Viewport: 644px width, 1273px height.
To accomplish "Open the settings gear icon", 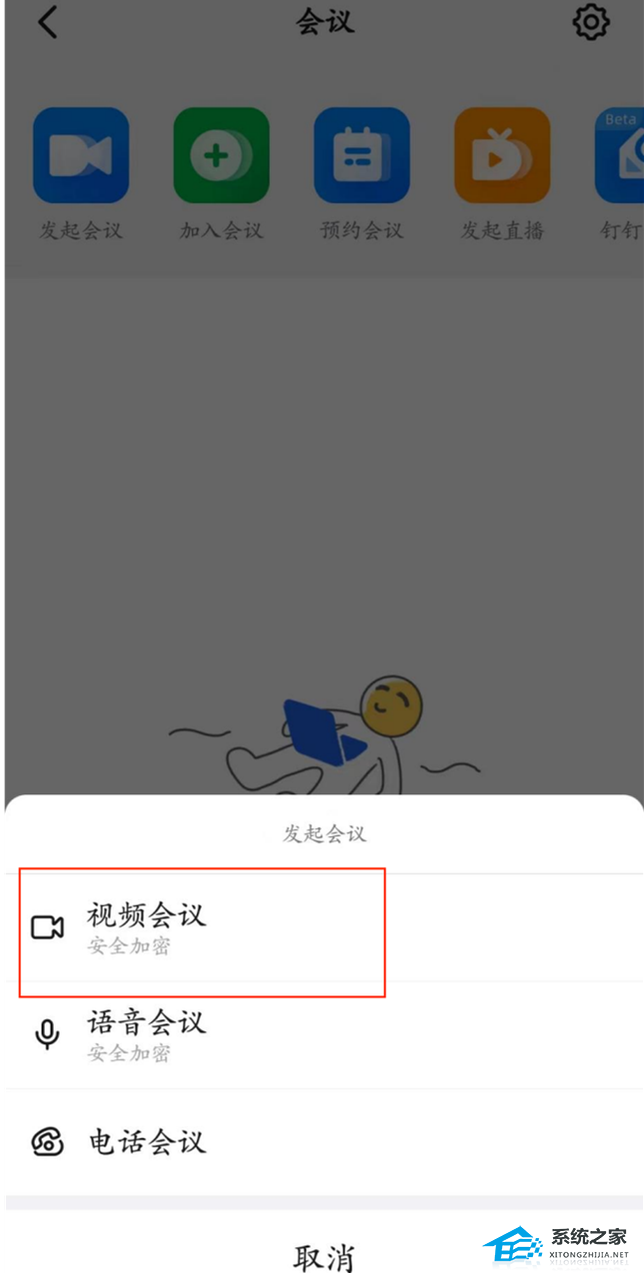I will click(x=591, y=22).
